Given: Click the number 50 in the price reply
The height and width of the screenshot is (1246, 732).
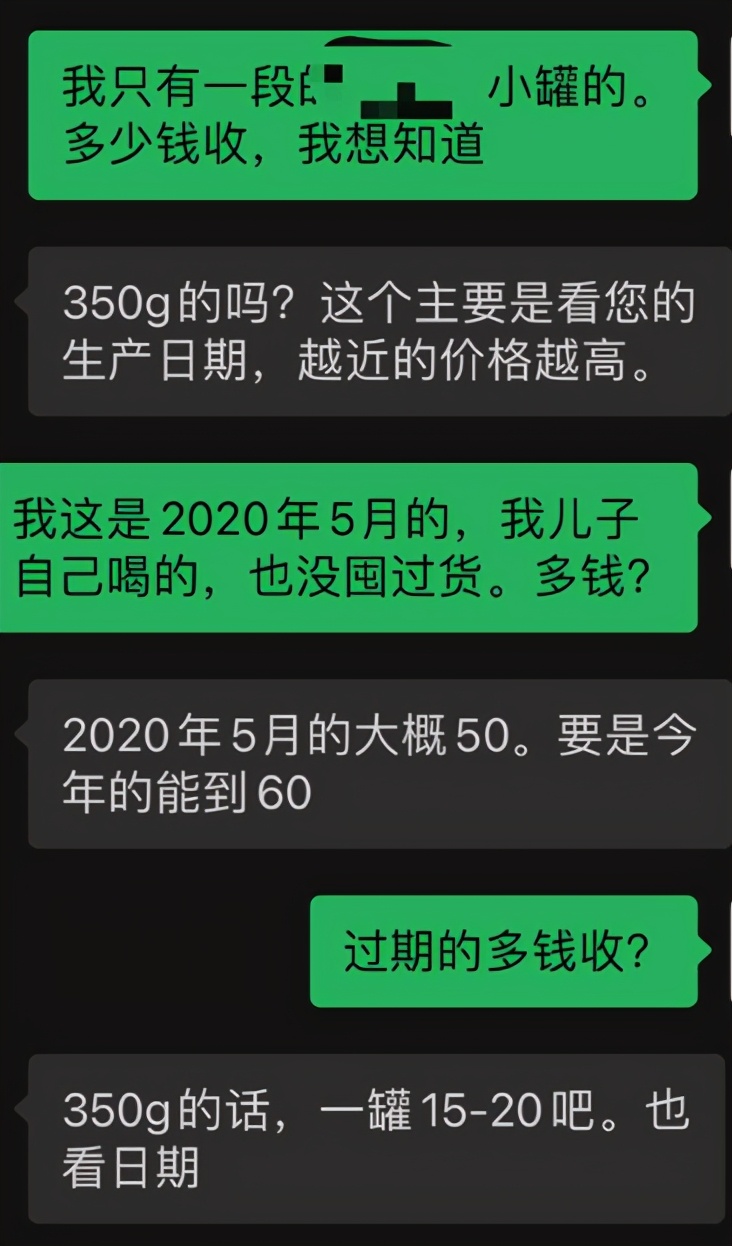Looking at the screenshot, I should pyautogui.click(x=480, y=737).
